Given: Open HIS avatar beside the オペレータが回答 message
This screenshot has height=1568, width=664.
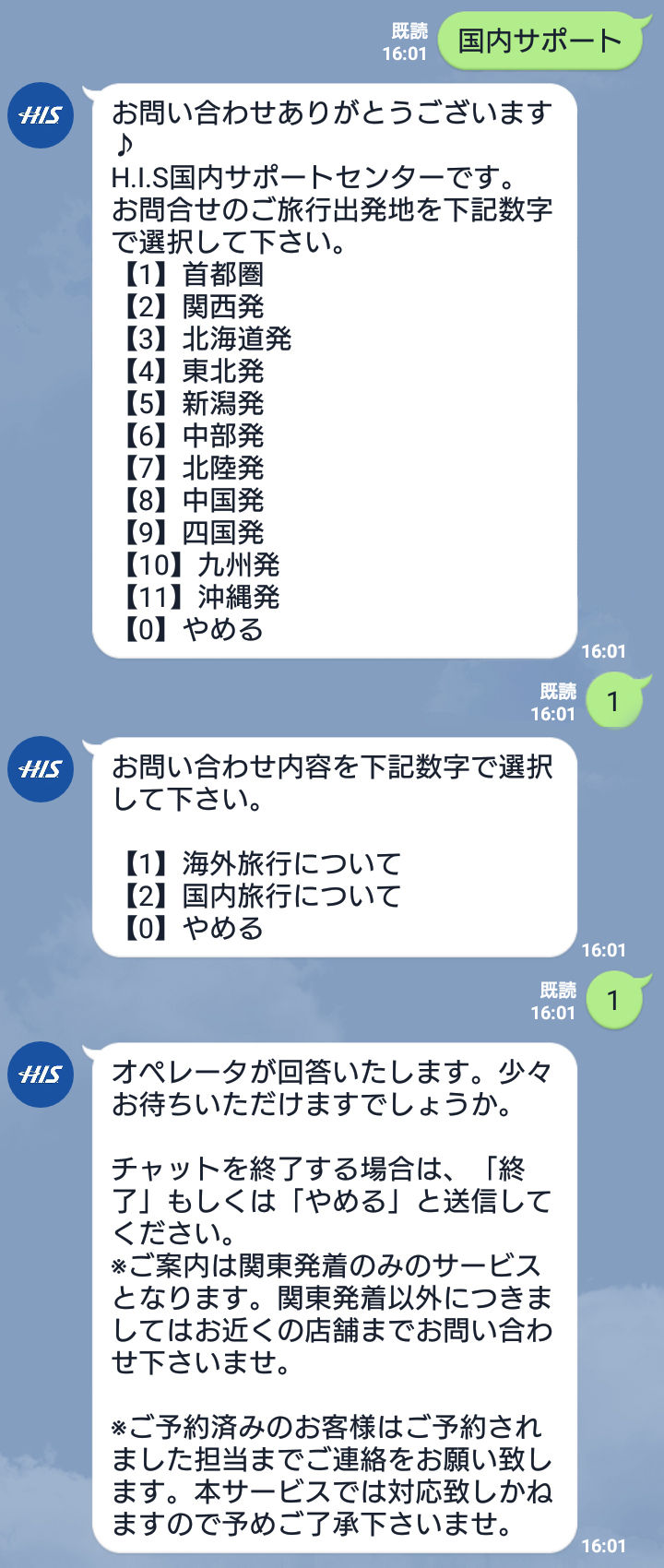Looking at the screenshot, I should pos(41,1075).
